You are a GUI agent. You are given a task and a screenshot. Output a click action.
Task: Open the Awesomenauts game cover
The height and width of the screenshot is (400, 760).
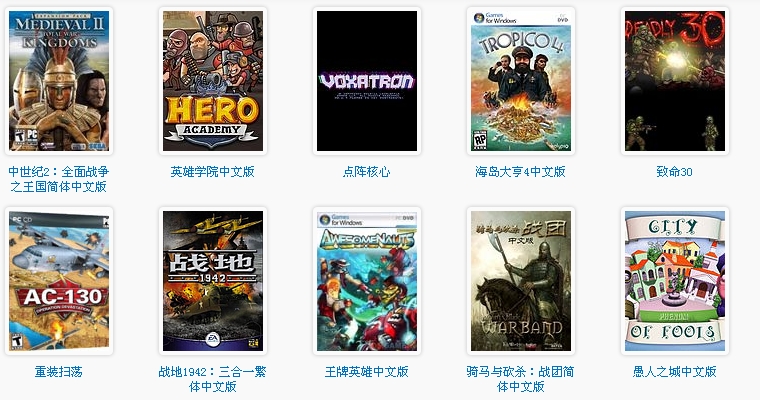point(367,281)
